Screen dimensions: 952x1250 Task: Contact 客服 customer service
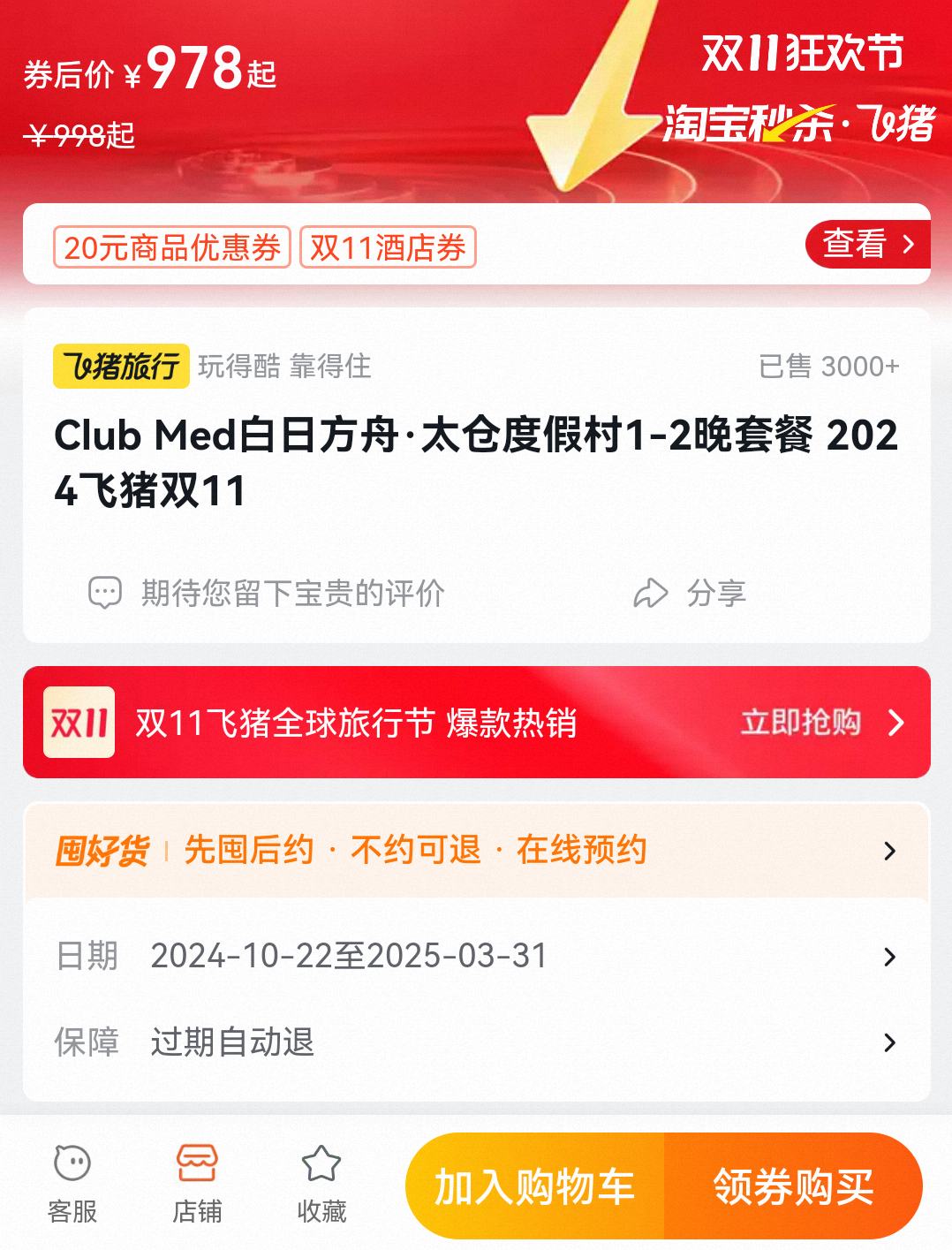72,1184
